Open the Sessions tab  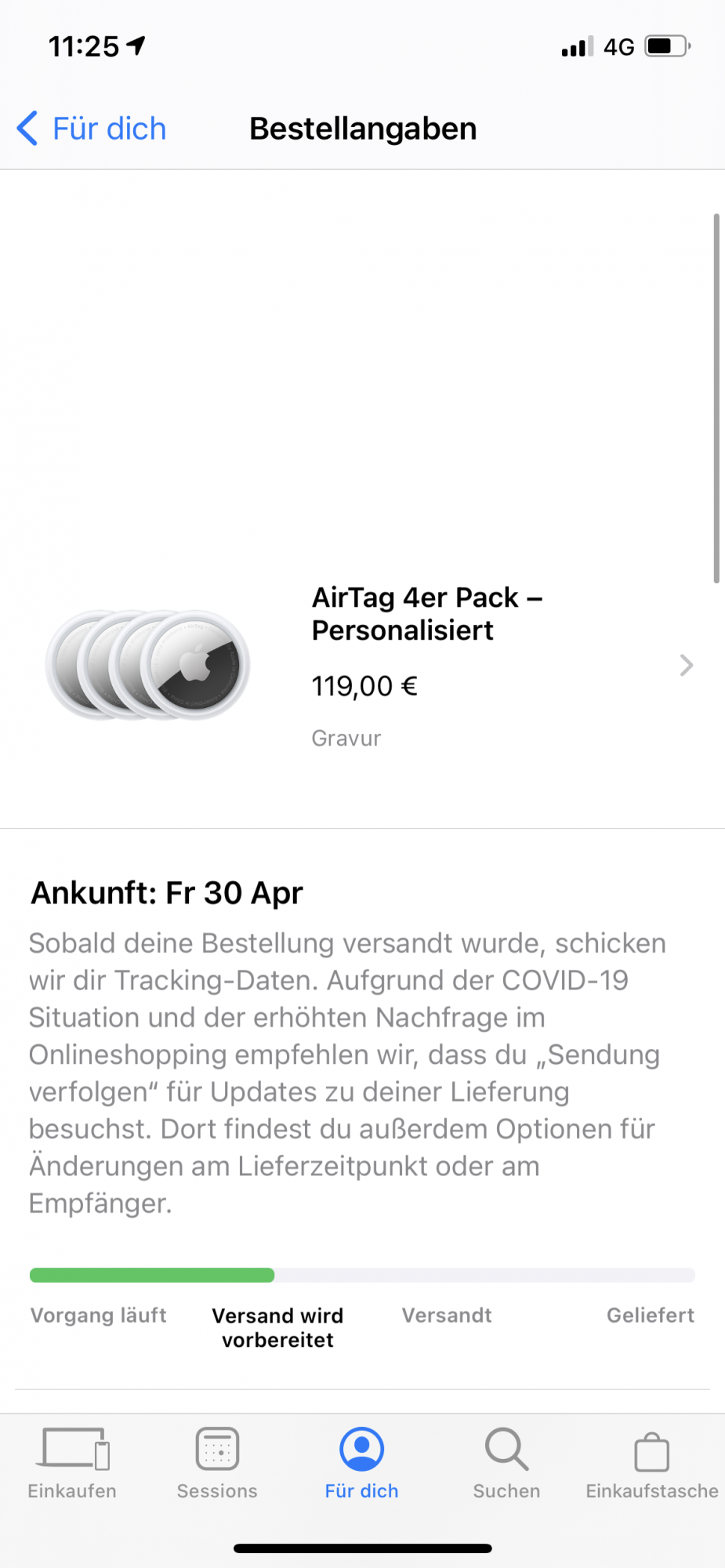(217, 1463)
